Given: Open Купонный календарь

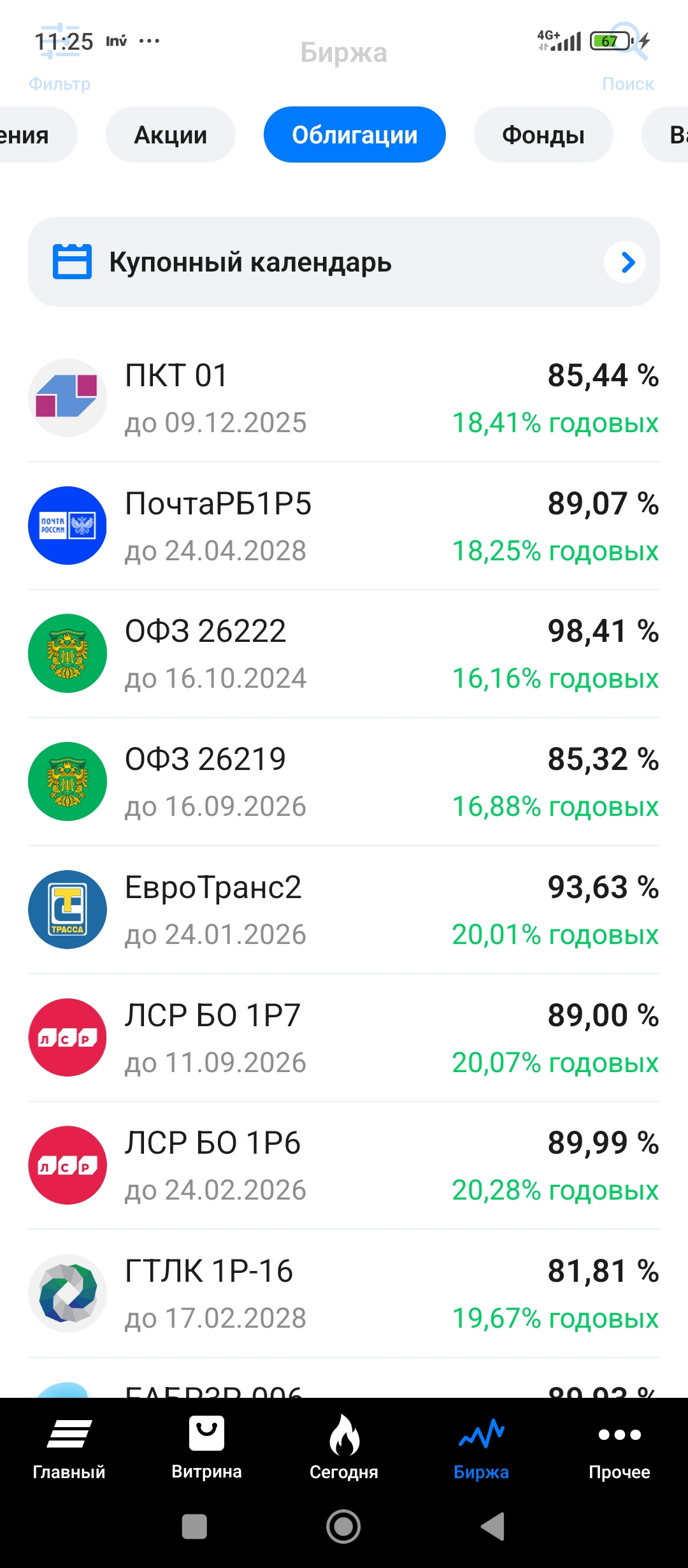Looking at the screenshot, I should (344, 262).
